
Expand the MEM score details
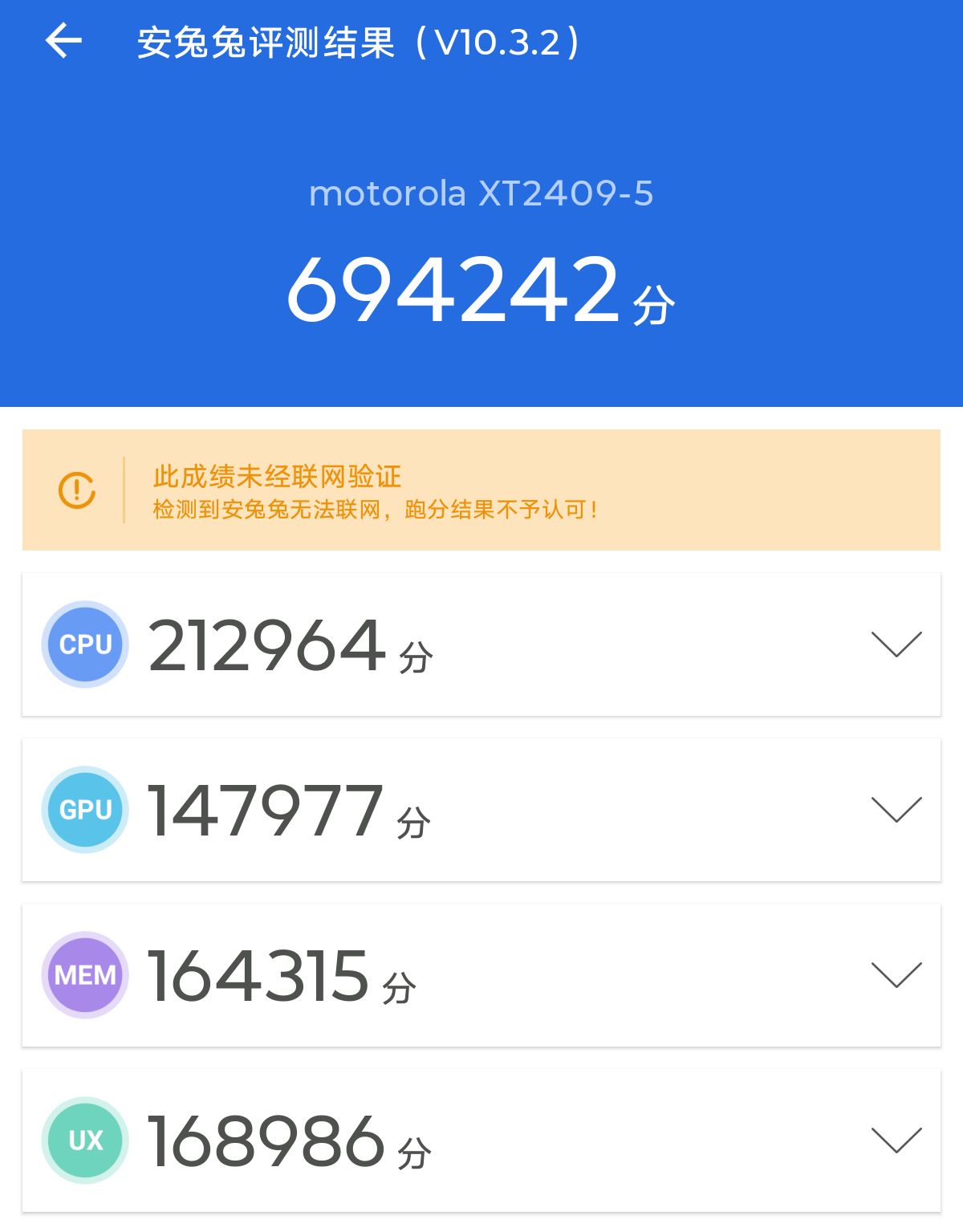coord(896,975)
